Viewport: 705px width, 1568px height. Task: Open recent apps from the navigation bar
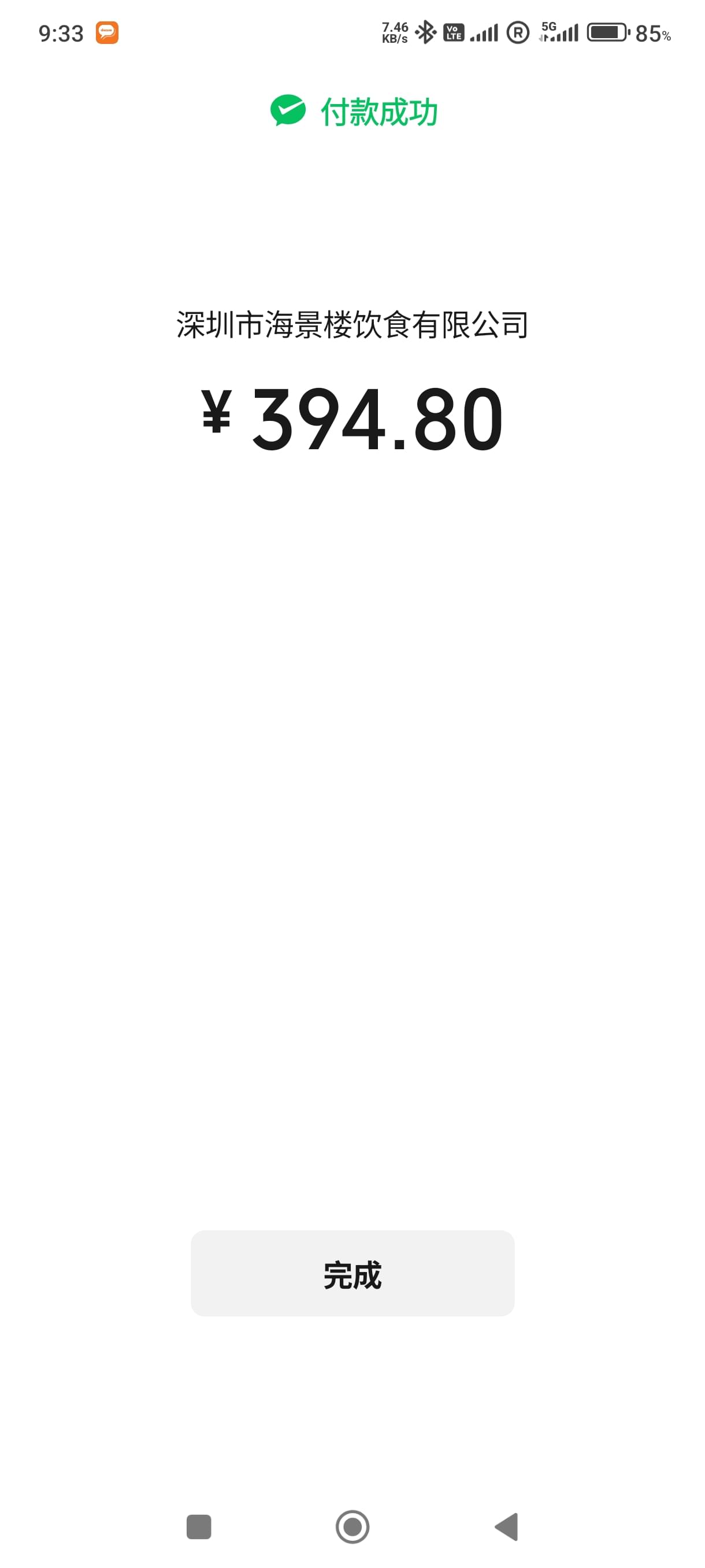point(199,1526)
